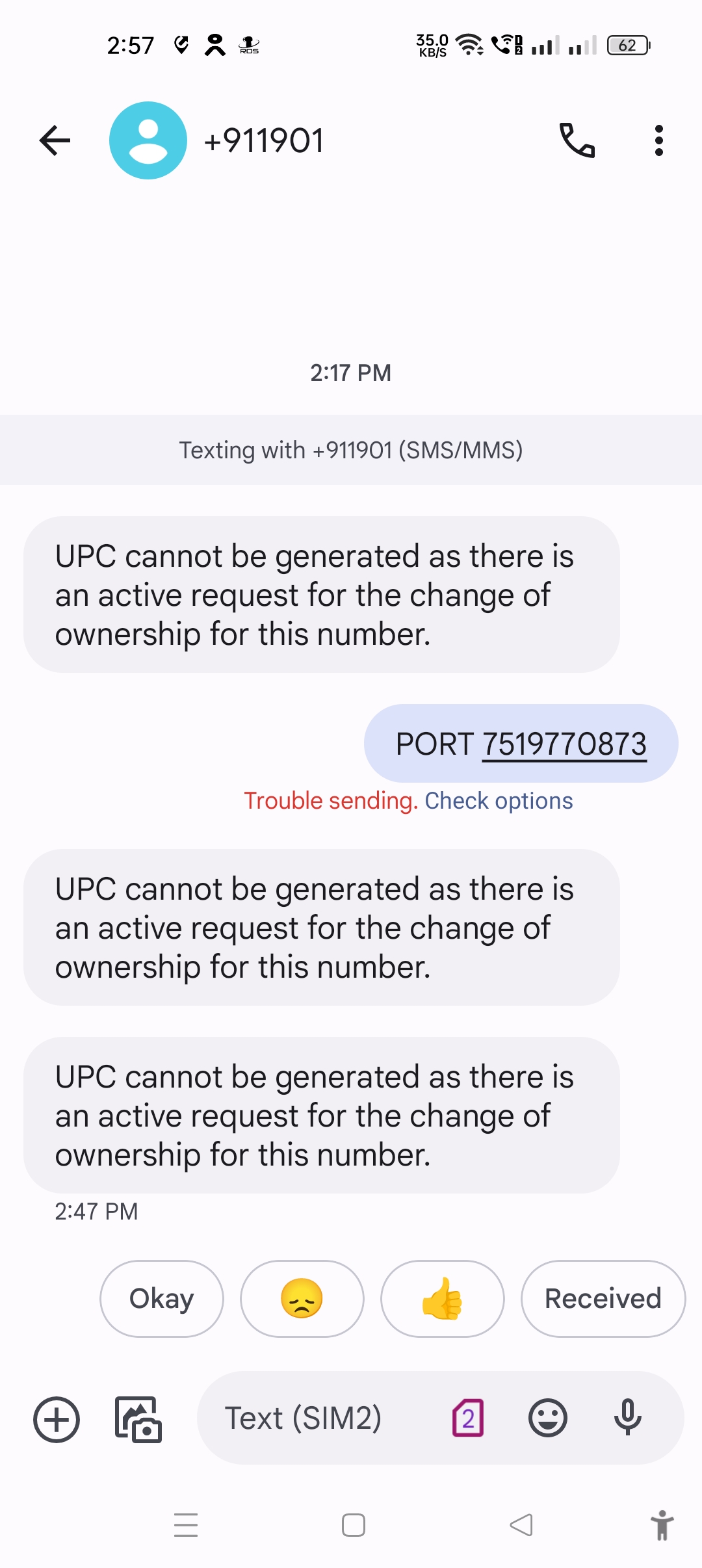Open the overflow menu
Screen dimensions: 702x1568
658,140
